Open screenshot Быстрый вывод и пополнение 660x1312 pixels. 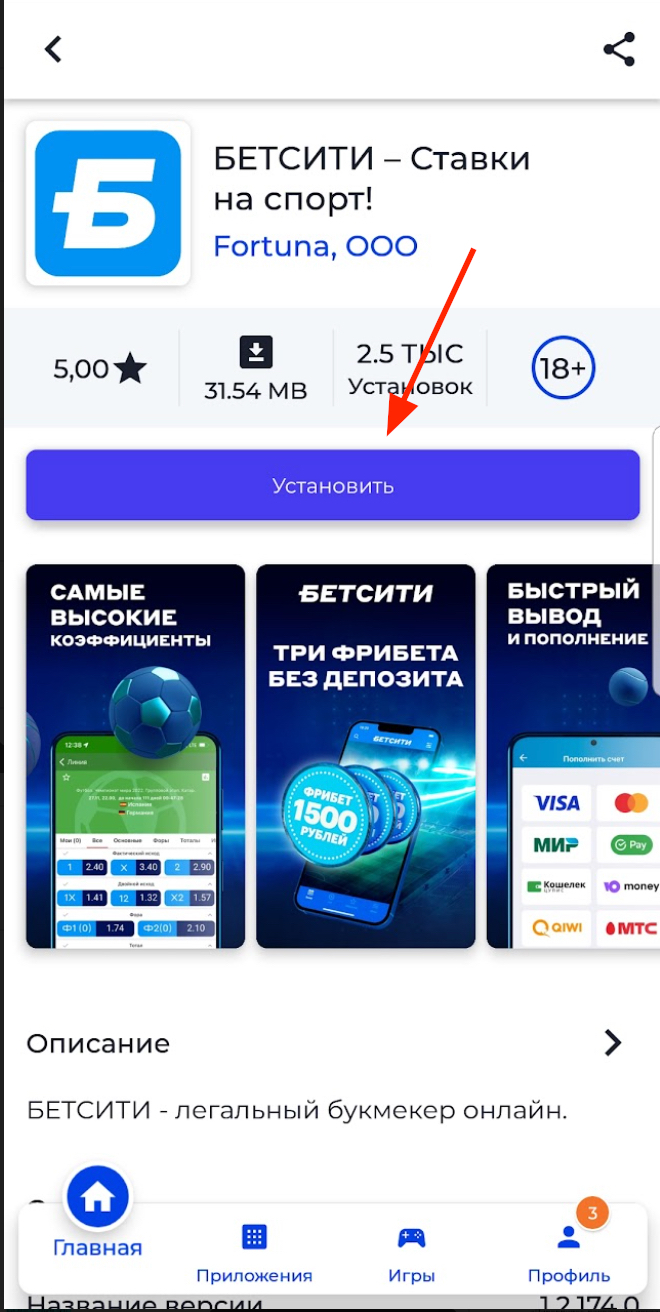pos(573,756)
